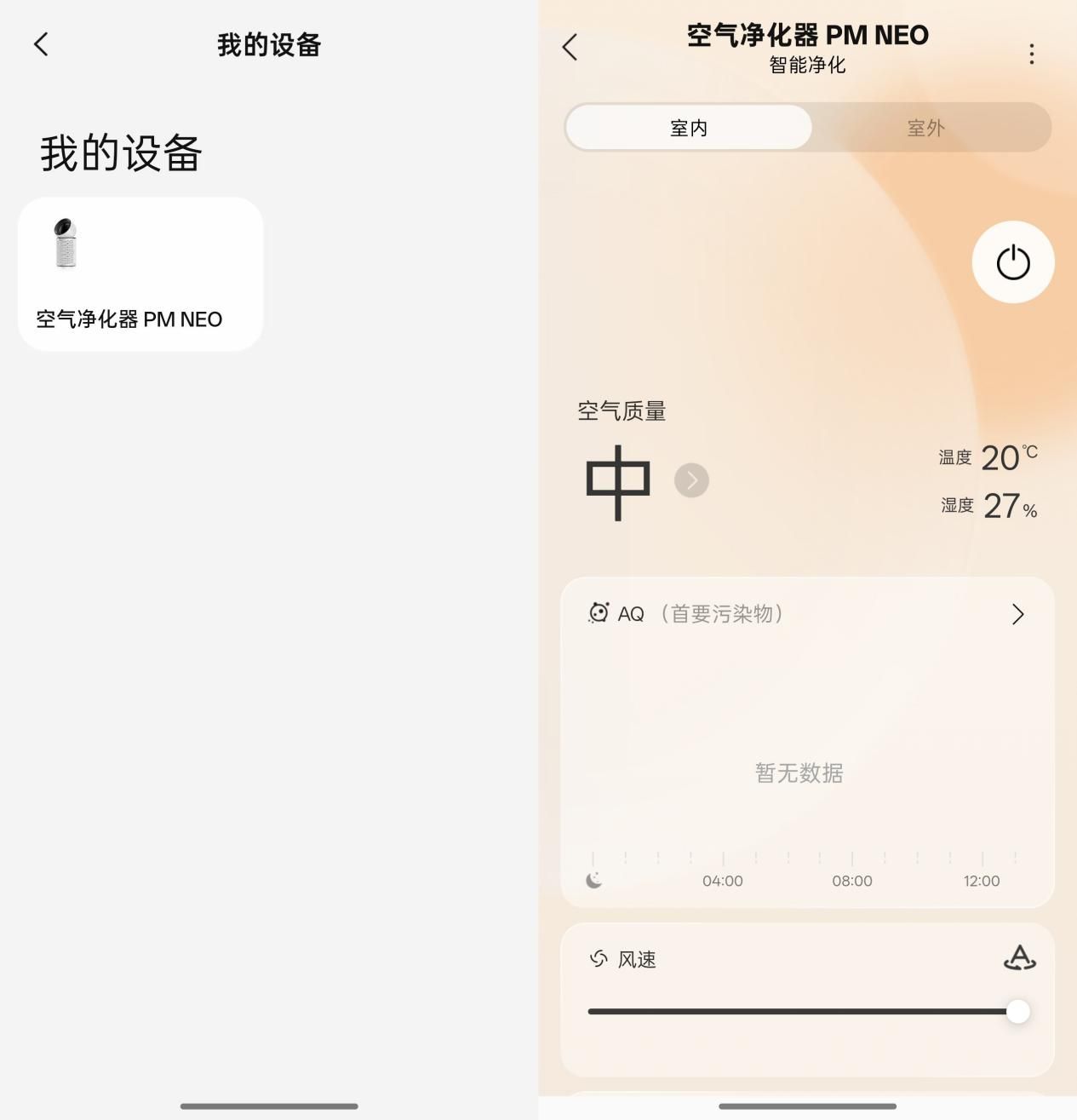Open the AQ 首要污染物 details
Screen dimensions: 1077x1120
pos(1017,614)
